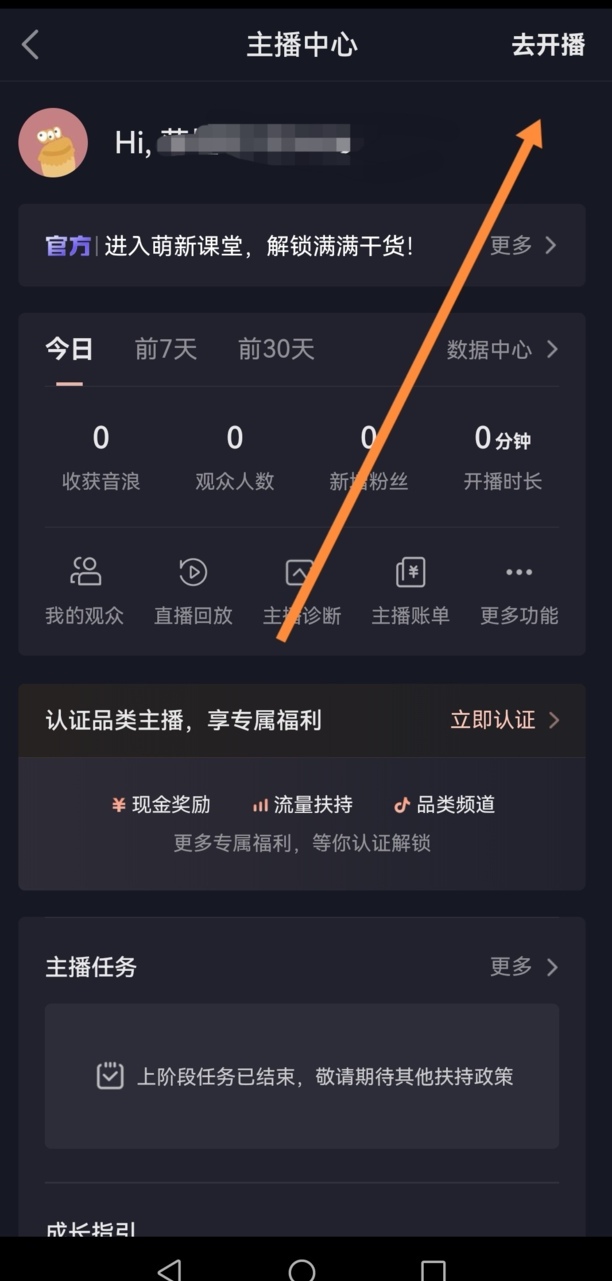This screenshot has height=1281, width=612.
Task: Open recent apps from the navigation bar
Action: point(433,1269)
